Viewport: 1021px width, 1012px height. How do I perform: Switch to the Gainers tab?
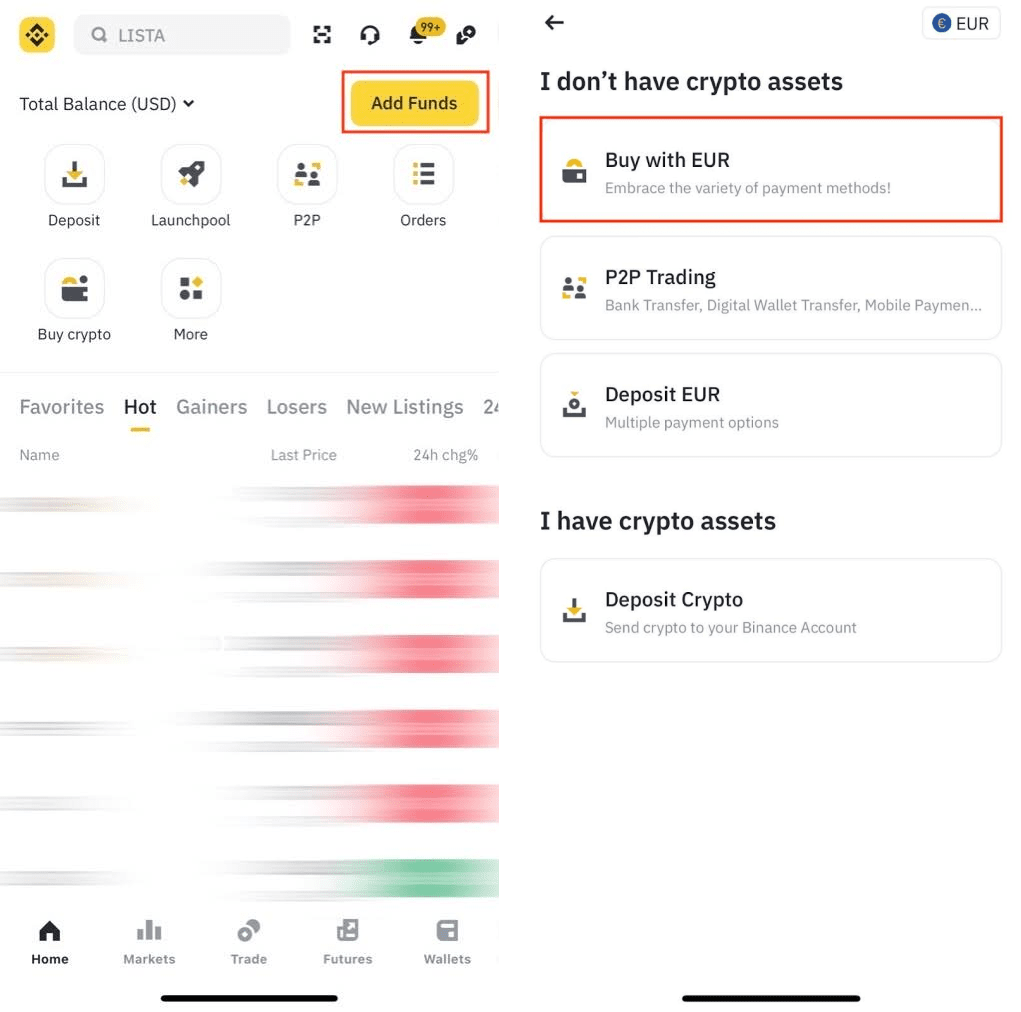click(211, 407)
